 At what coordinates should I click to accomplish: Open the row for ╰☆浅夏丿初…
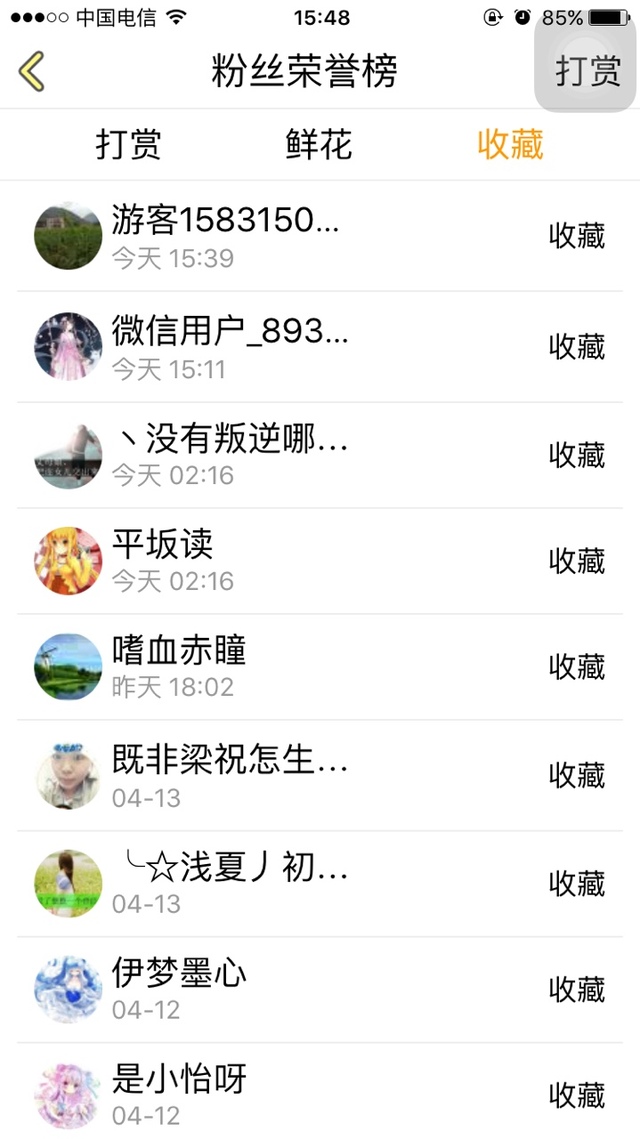click(x=320, y=883)
